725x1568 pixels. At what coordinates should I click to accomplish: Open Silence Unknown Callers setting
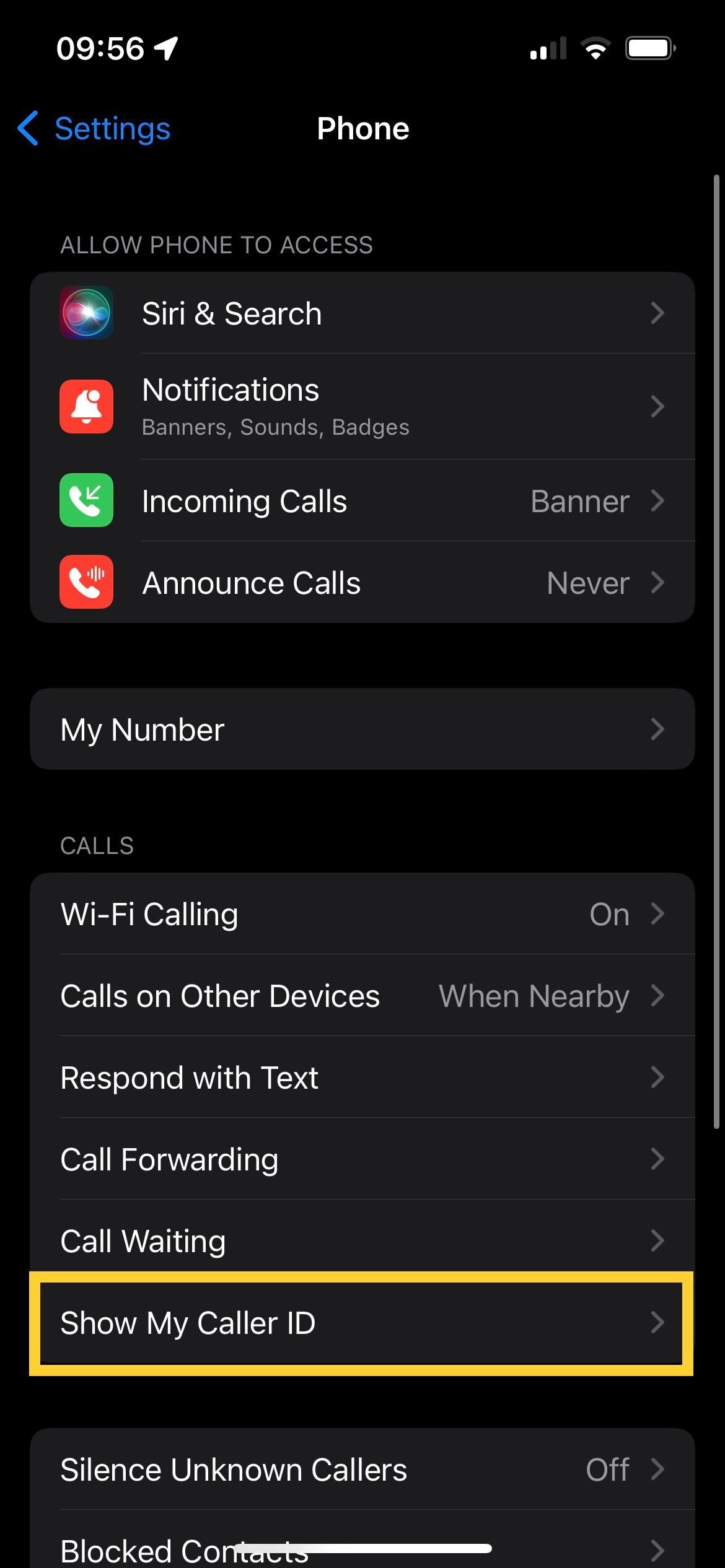pos(362,1469)
